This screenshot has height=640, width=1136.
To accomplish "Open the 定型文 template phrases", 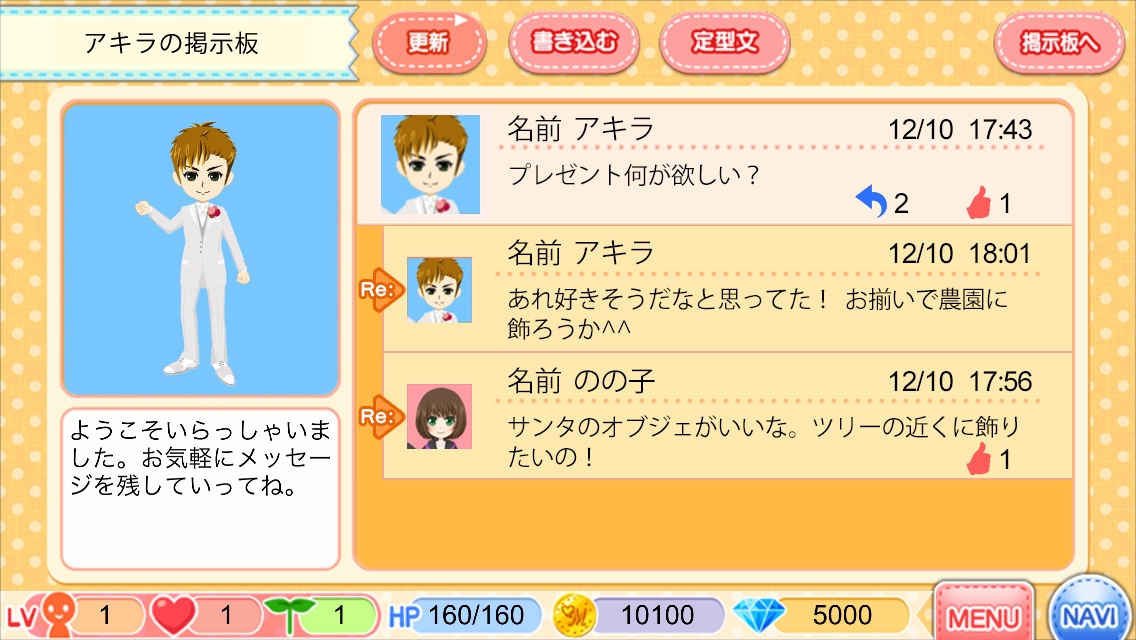I will coord(724,43).
